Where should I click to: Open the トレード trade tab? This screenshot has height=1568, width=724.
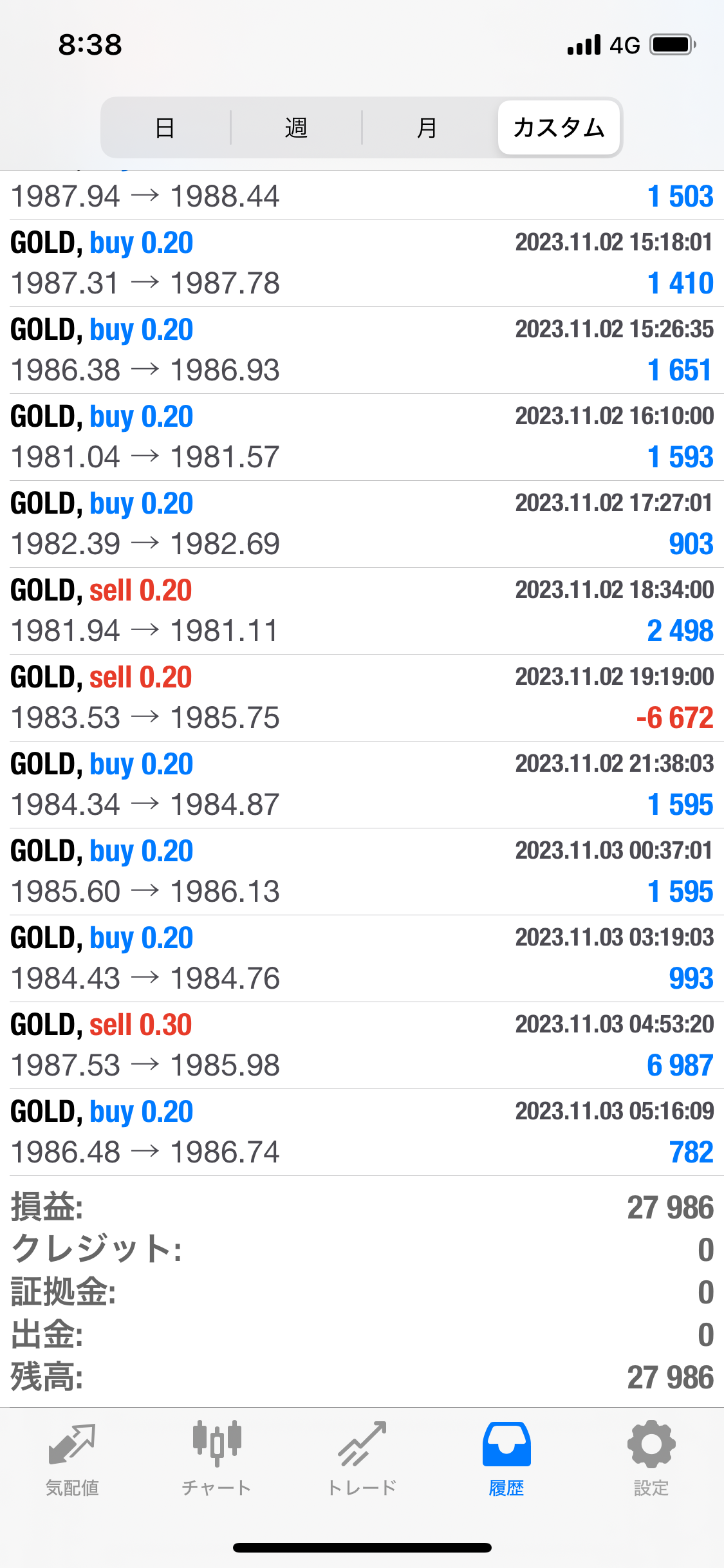362,1459
